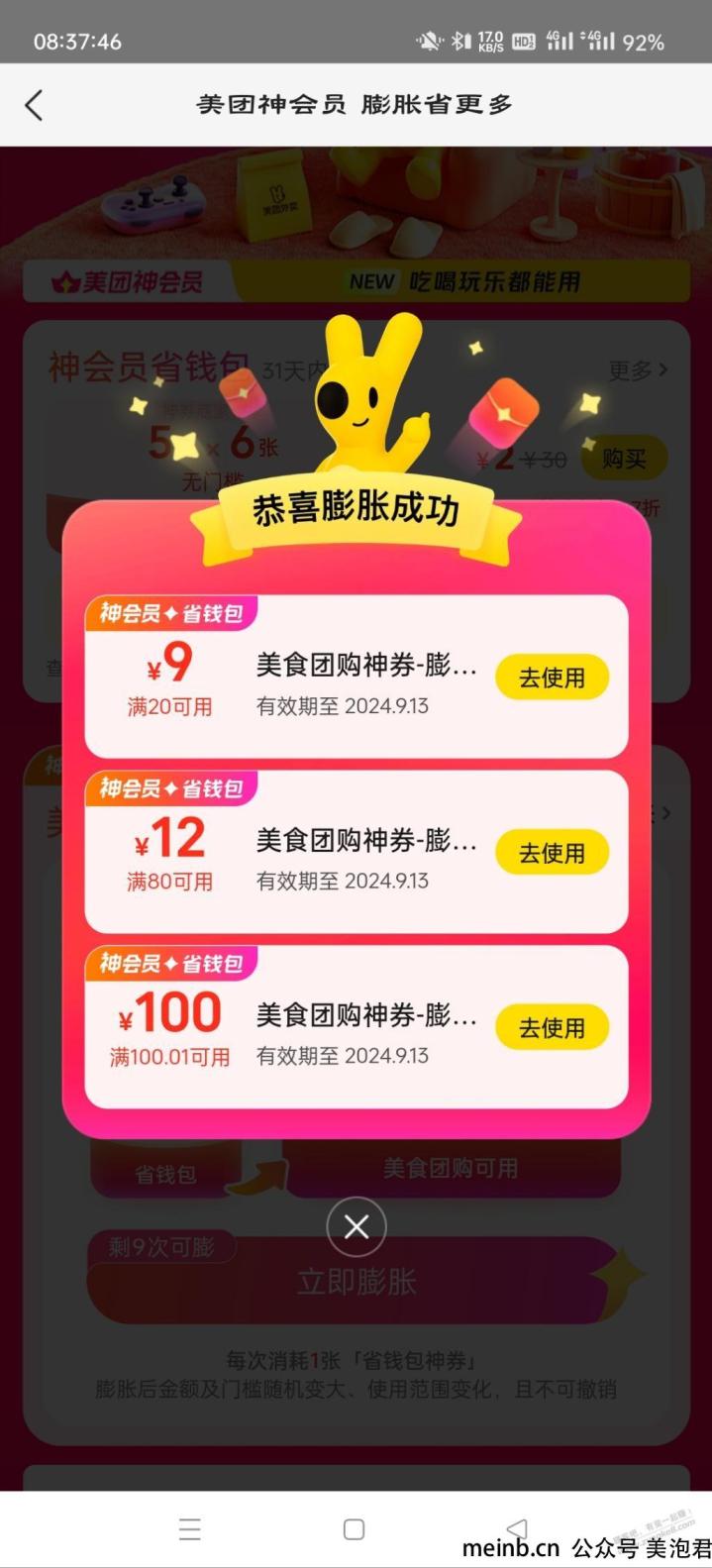Go back using the top-left arrow
Viewport: 712px width, 1568px height.
pos(35,105)
